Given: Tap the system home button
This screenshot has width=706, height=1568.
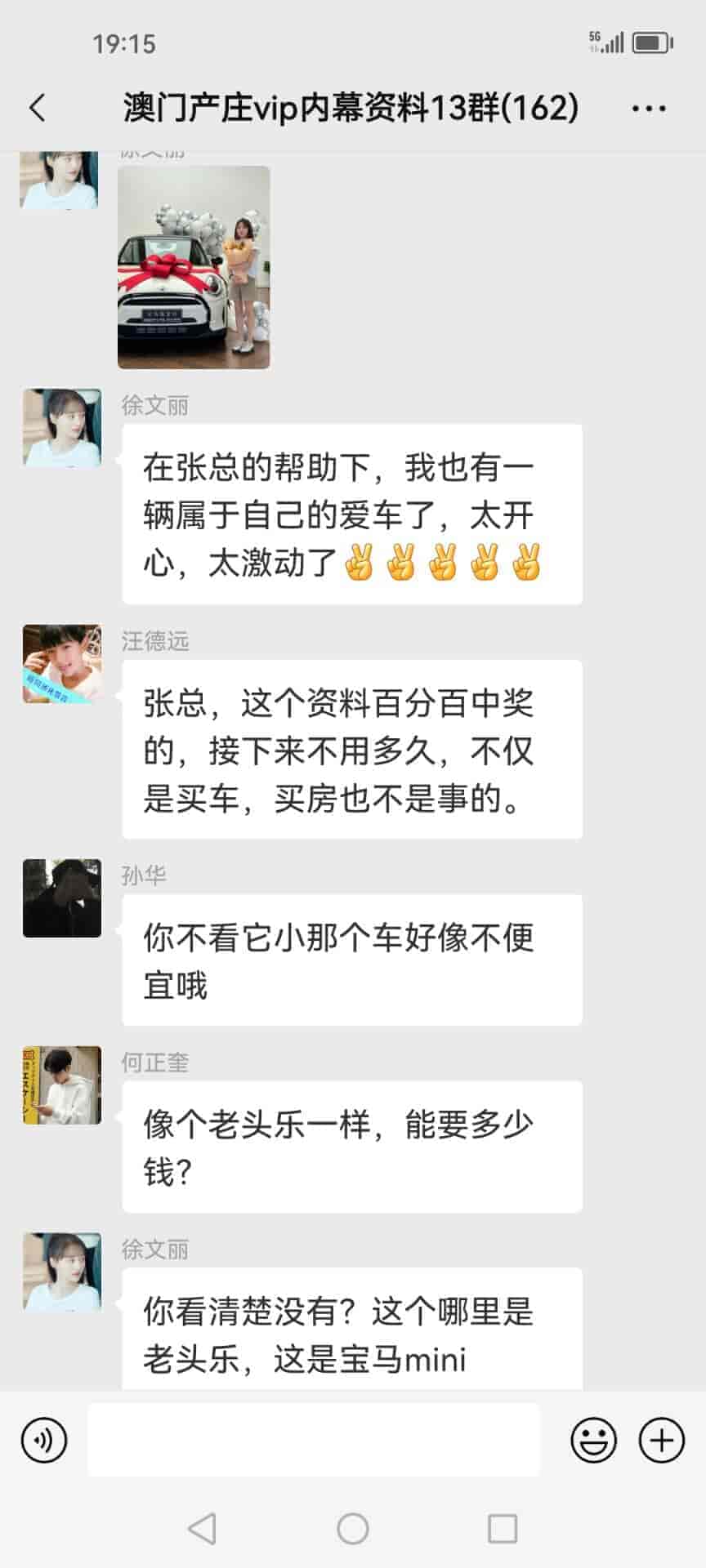Looking at the screenshot, I should tap(353, 1528).
